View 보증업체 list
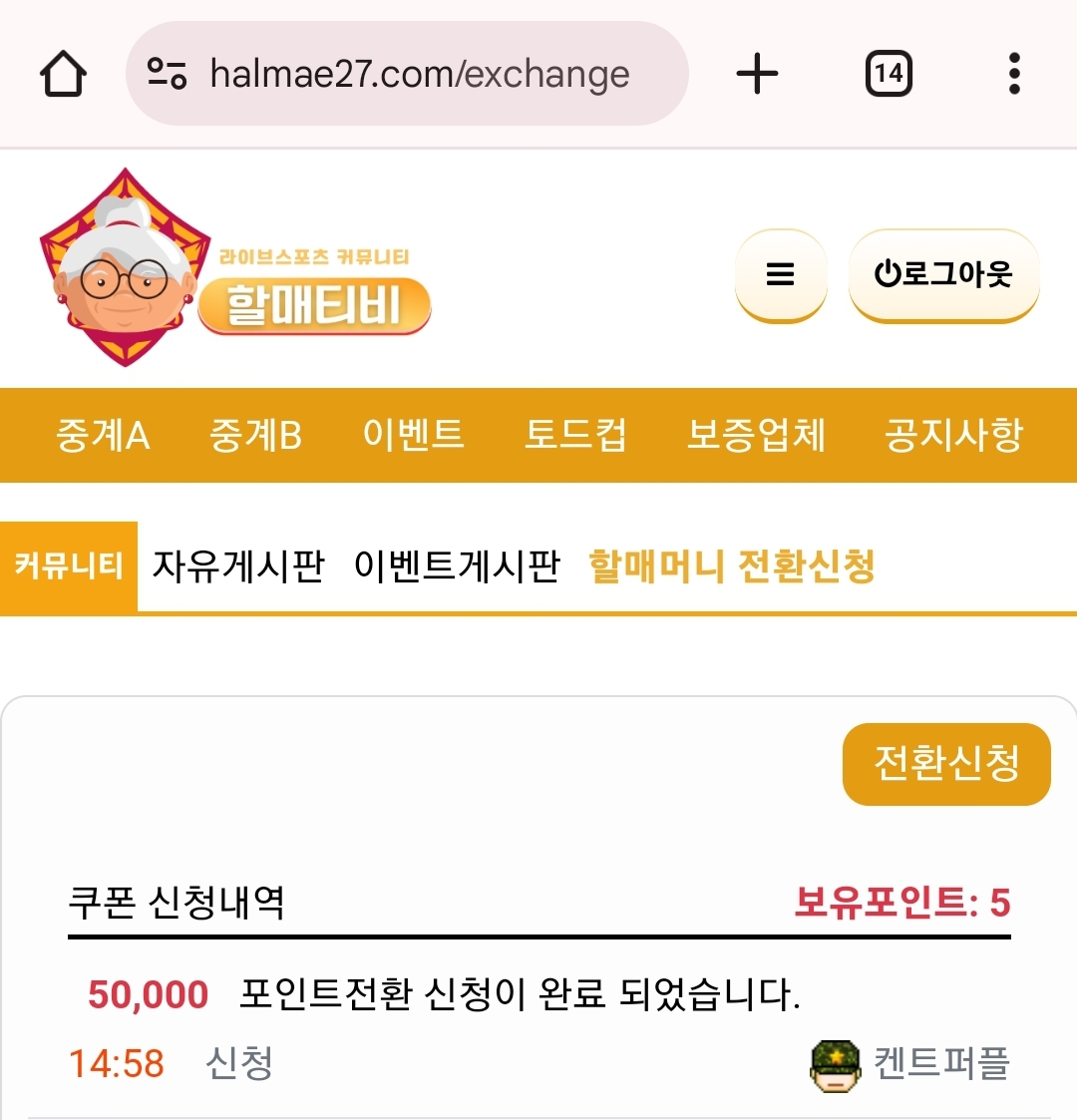 [756, 435]
